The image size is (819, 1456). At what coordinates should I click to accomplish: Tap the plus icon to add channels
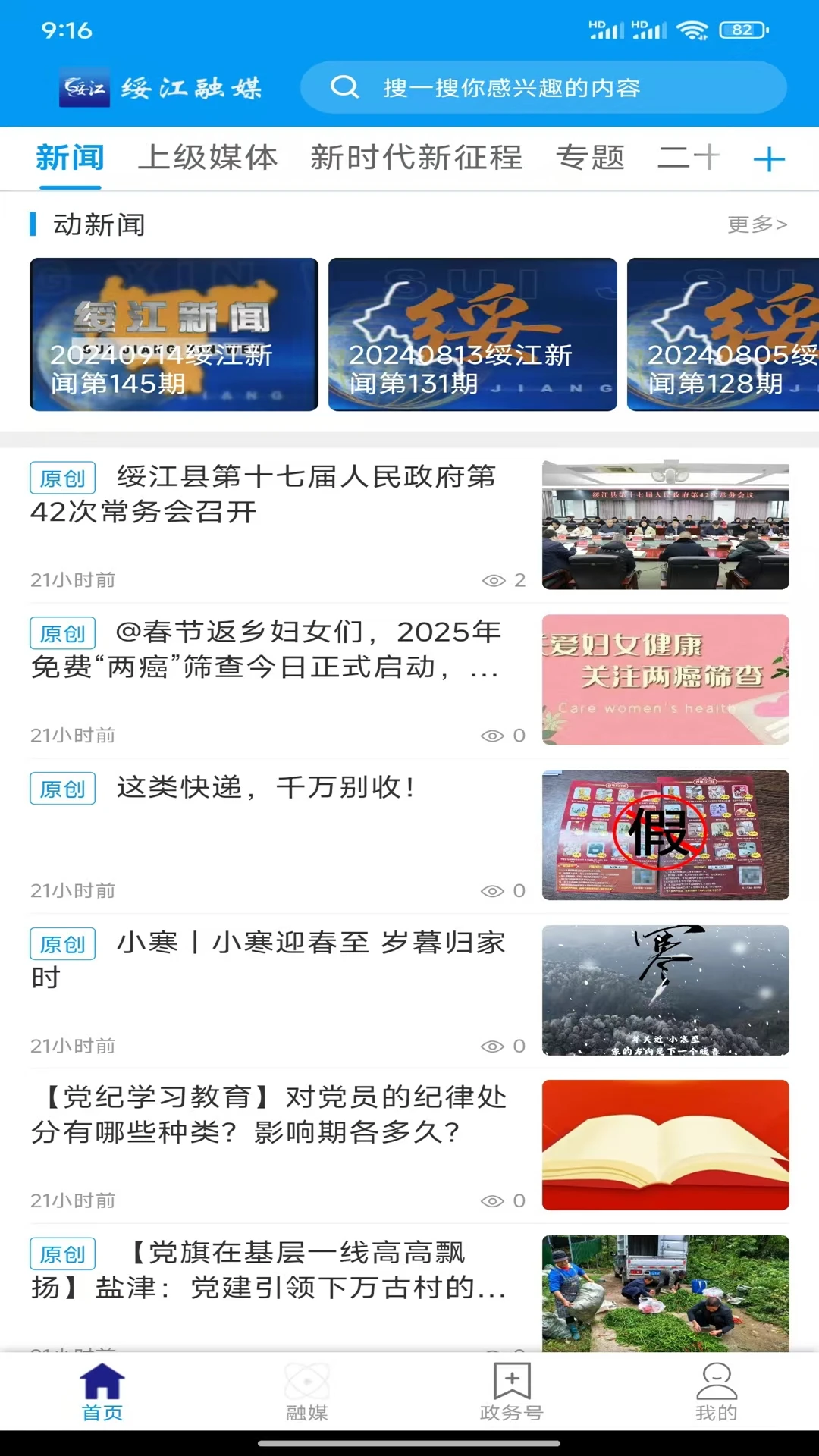770,158
